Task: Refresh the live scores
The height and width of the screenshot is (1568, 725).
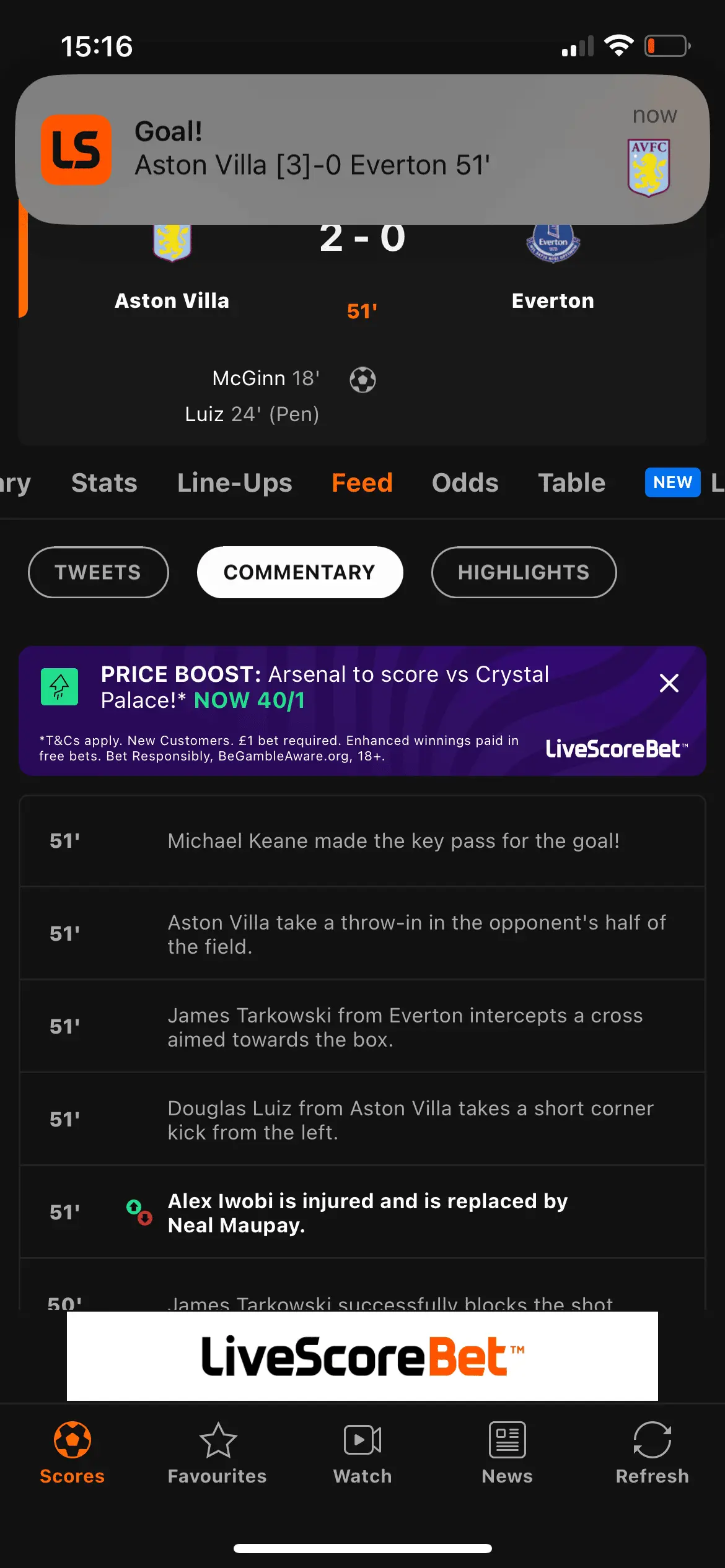Action: (652, 1452)
